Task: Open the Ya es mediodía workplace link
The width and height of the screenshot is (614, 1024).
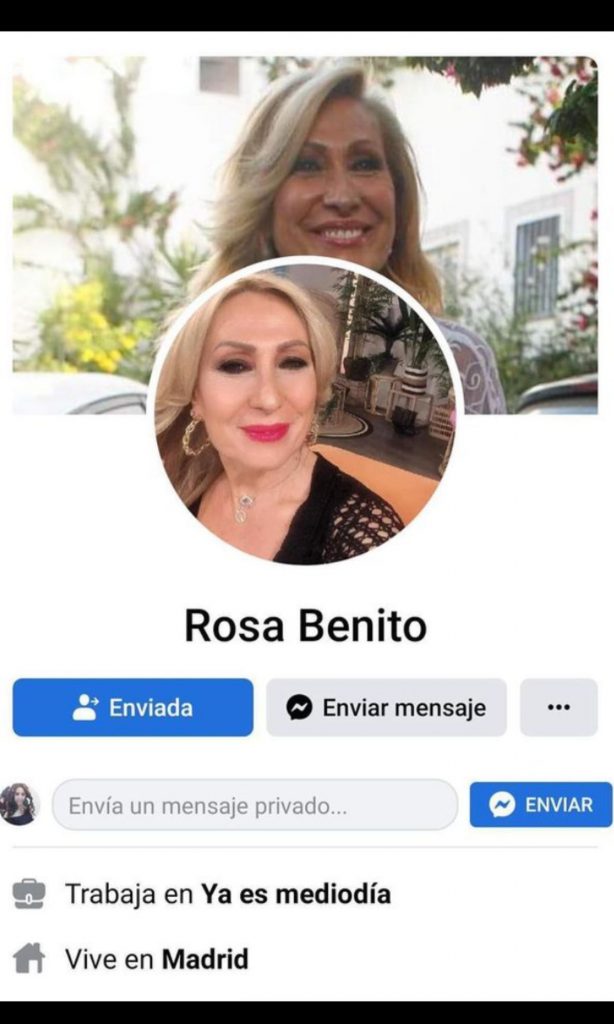Action: tap(296, 894)
